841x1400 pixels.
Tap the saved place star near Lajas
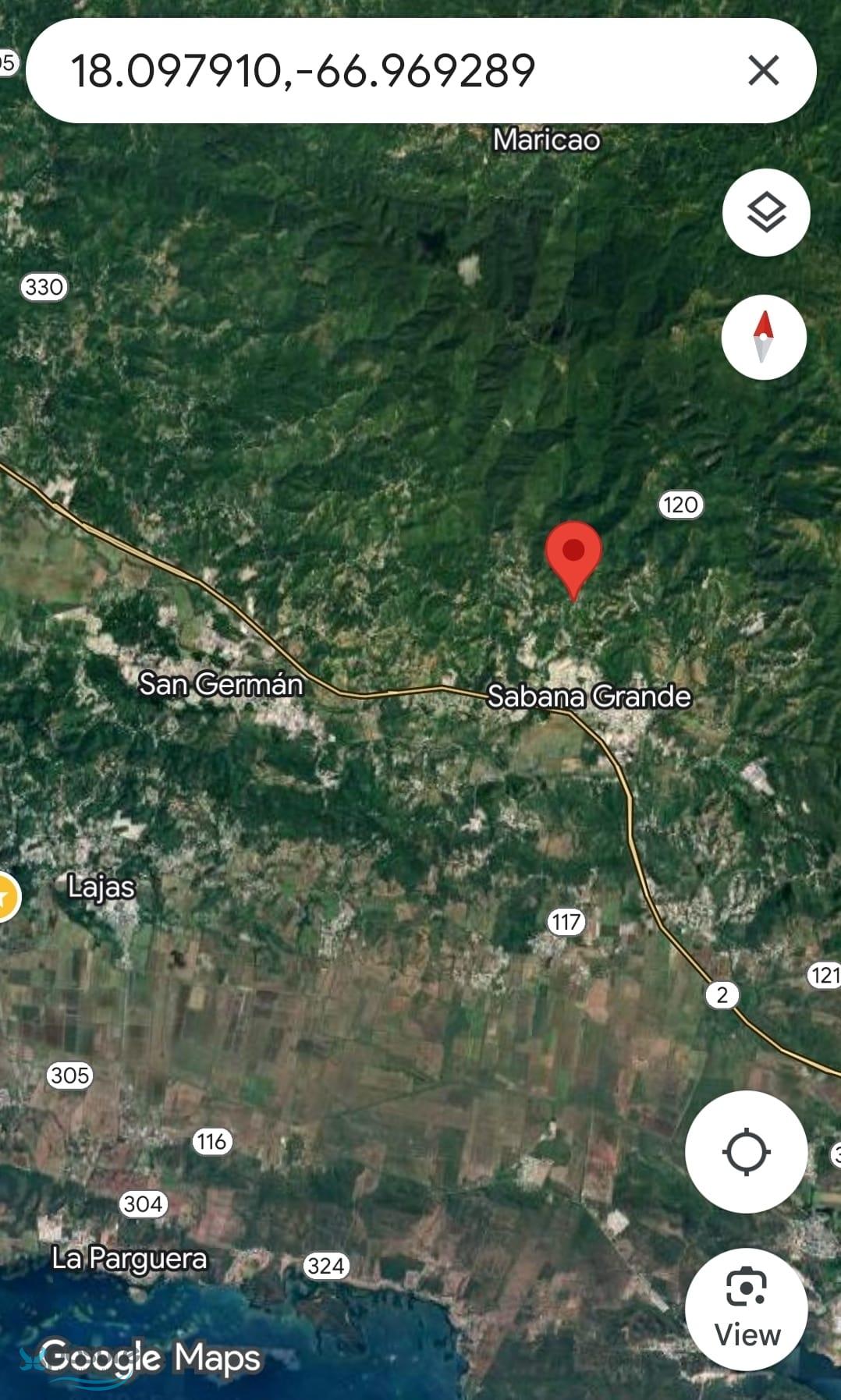click(x=5, y=897)
